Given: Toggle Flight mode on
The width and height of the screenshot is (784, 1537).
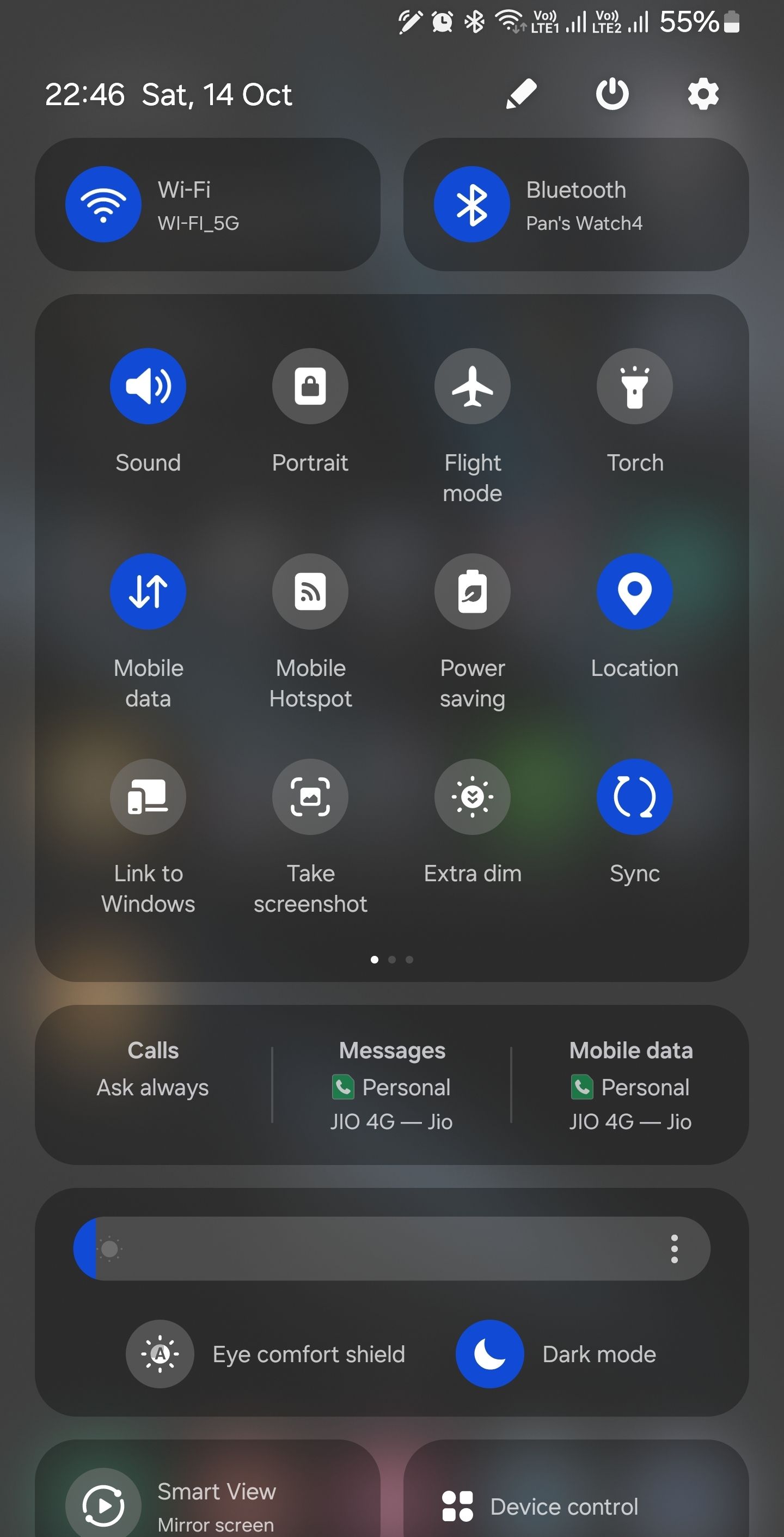Looking at the screenshot, I should click(x=472, y=387).
